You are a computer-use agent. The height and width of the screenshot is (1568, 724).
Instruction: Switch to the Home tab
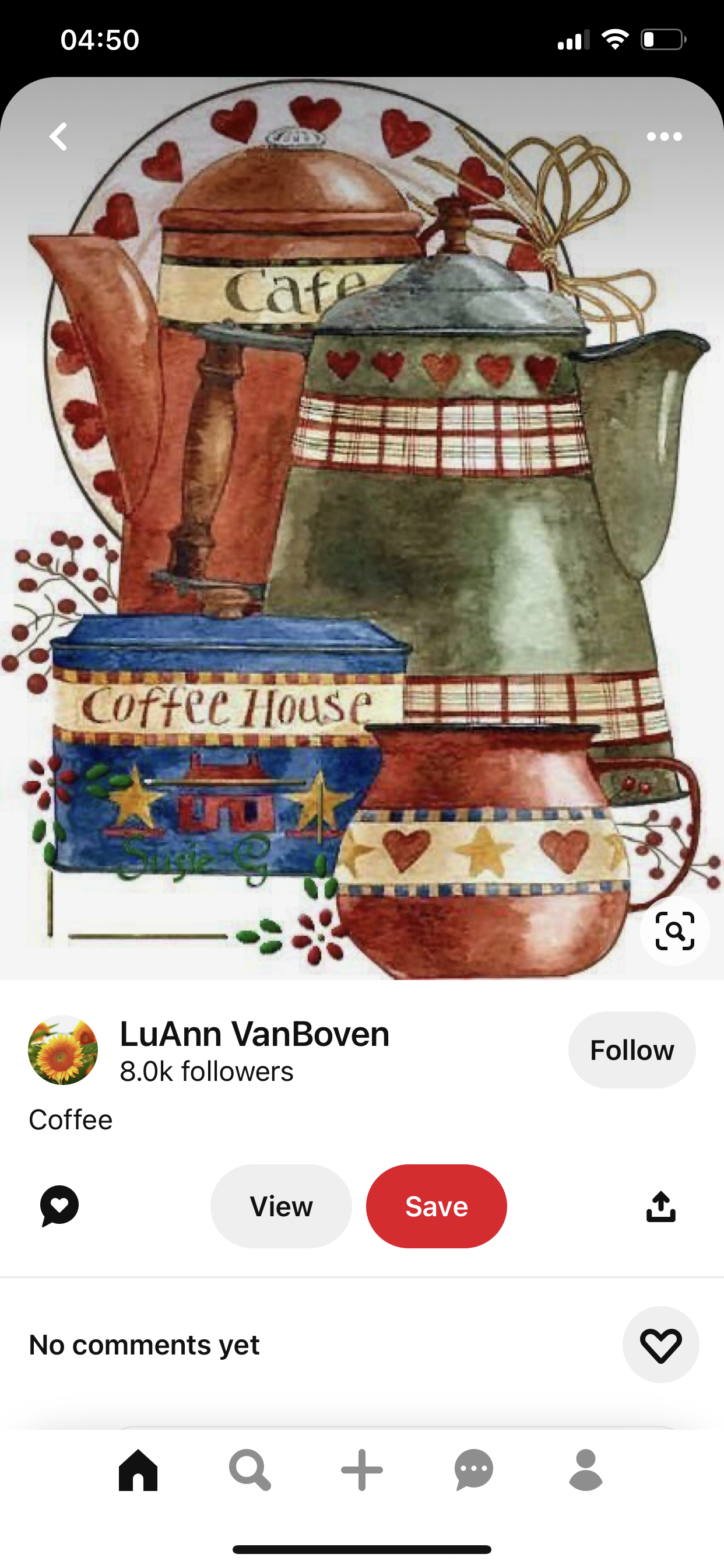point(138,1469)
